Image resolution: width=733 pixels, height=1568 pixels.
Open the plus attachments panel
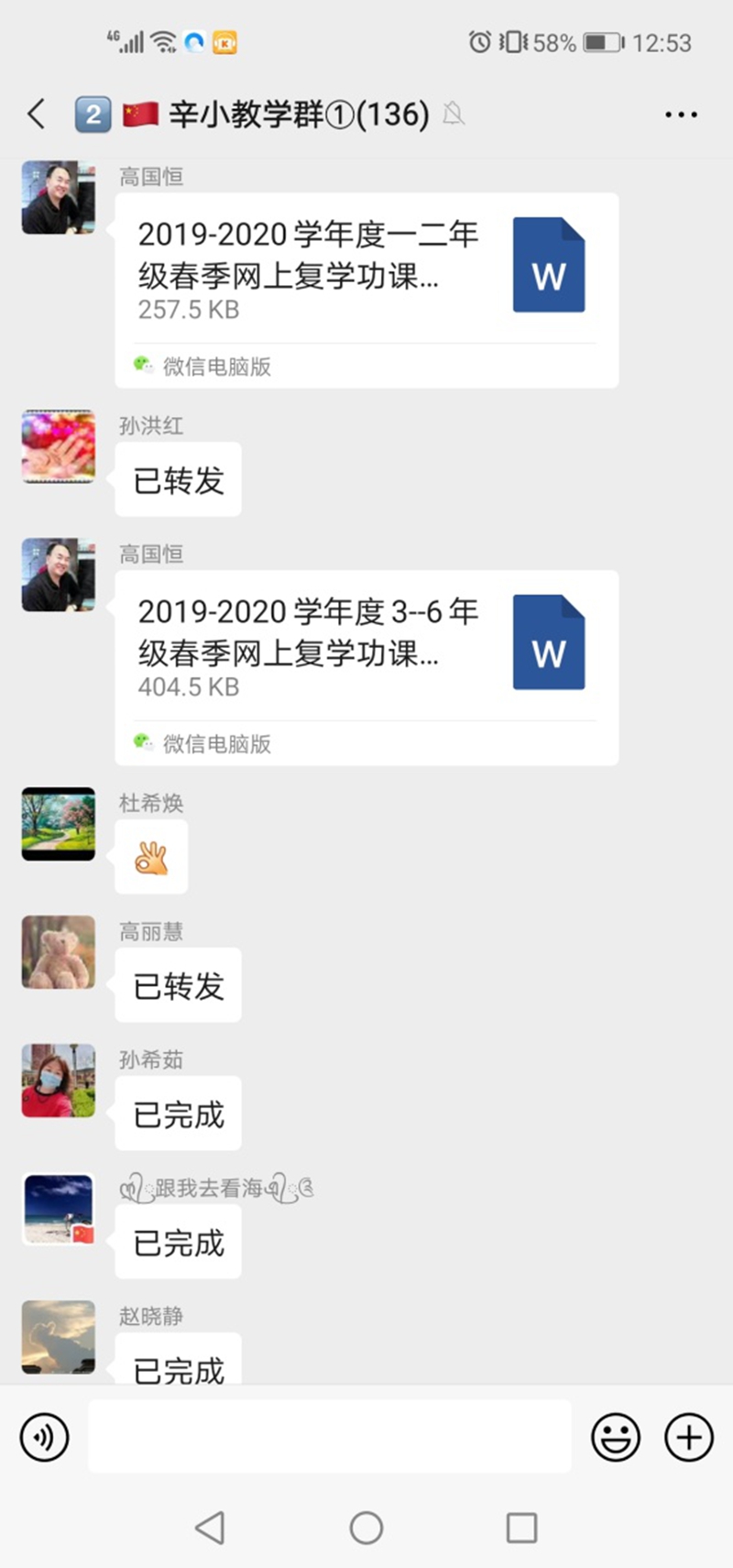pyautogui.click(x=688, y=1436)
